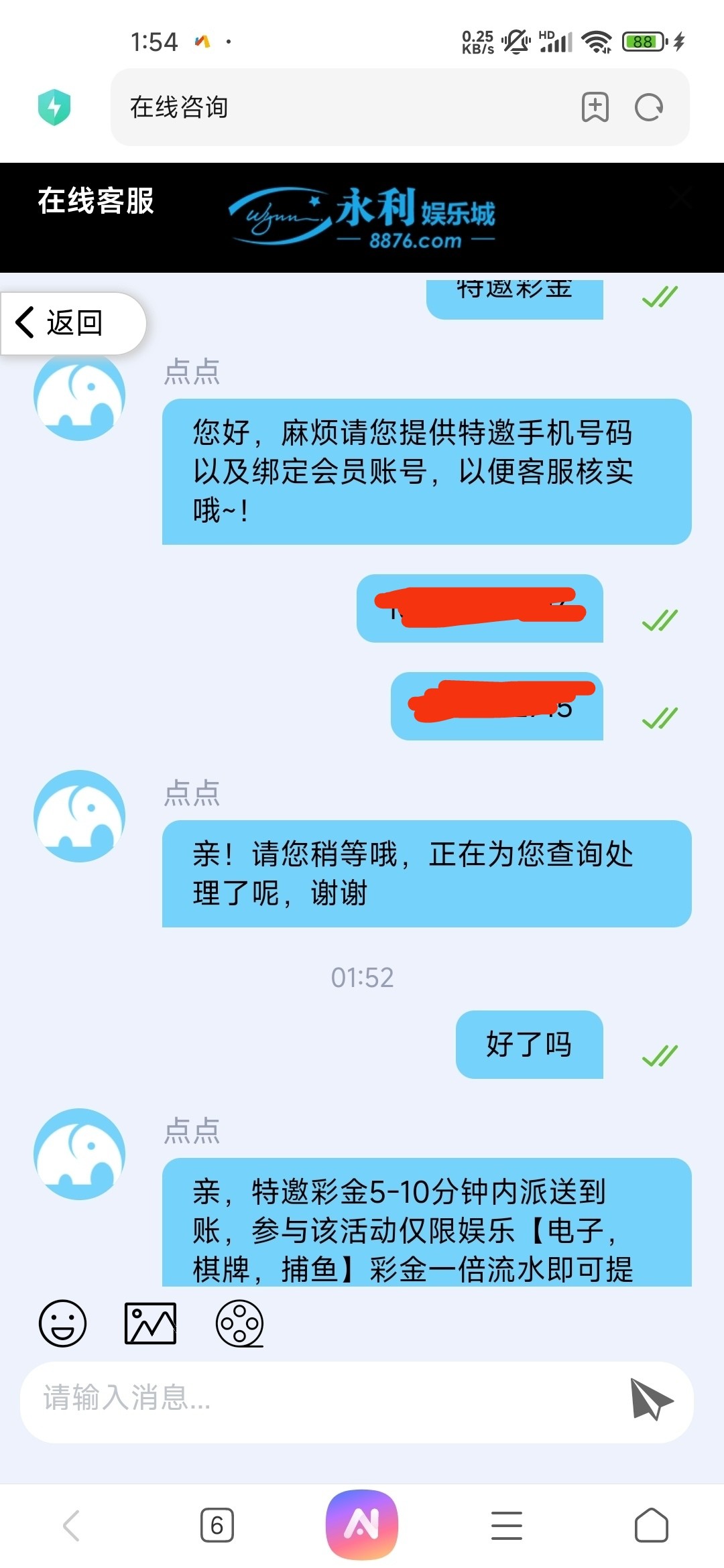Go to the browser home page
This screenshot has height=1568, width=724.
[651, 1526]
